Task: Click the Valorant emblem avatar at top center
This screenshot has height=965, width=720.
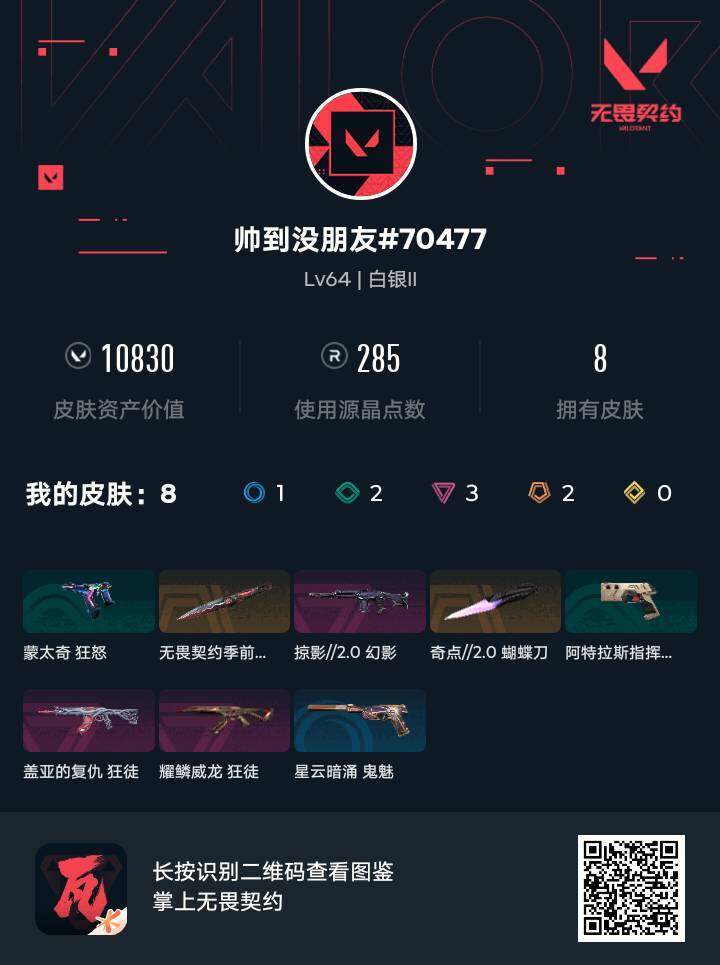Action: click(x=360, y=142)
